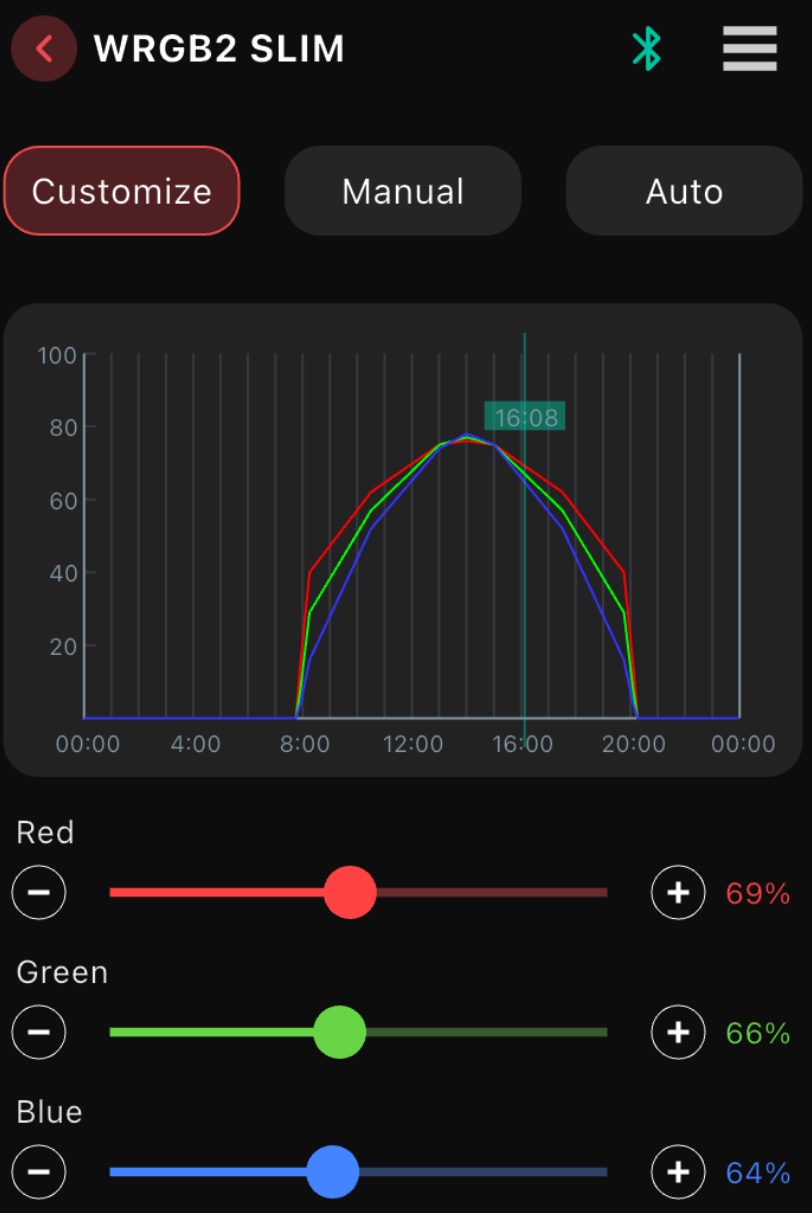Select the Customize mode
This screenshot has width=812, height=1213.
pos(122,191)
